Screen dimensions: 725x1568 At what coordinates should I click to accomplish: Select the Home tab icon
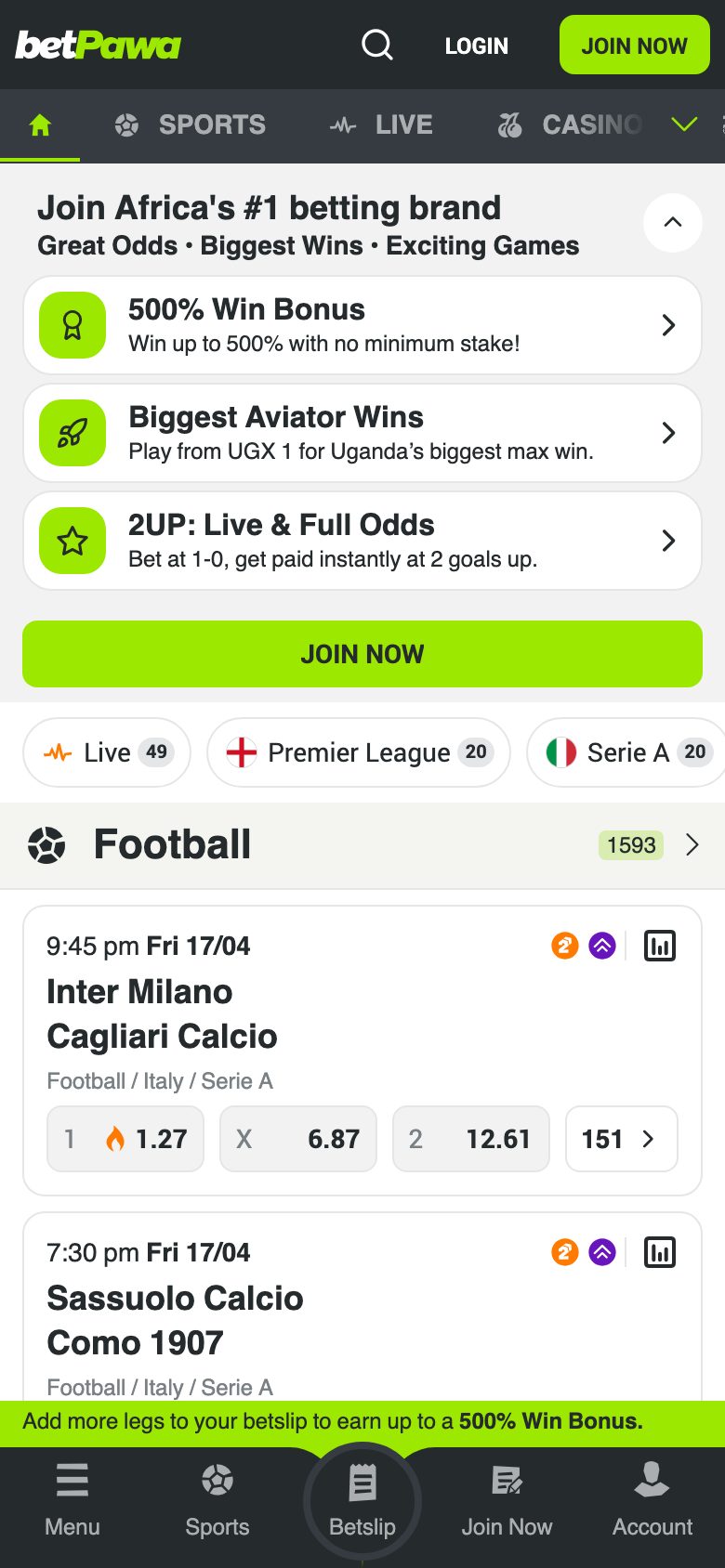40,124
